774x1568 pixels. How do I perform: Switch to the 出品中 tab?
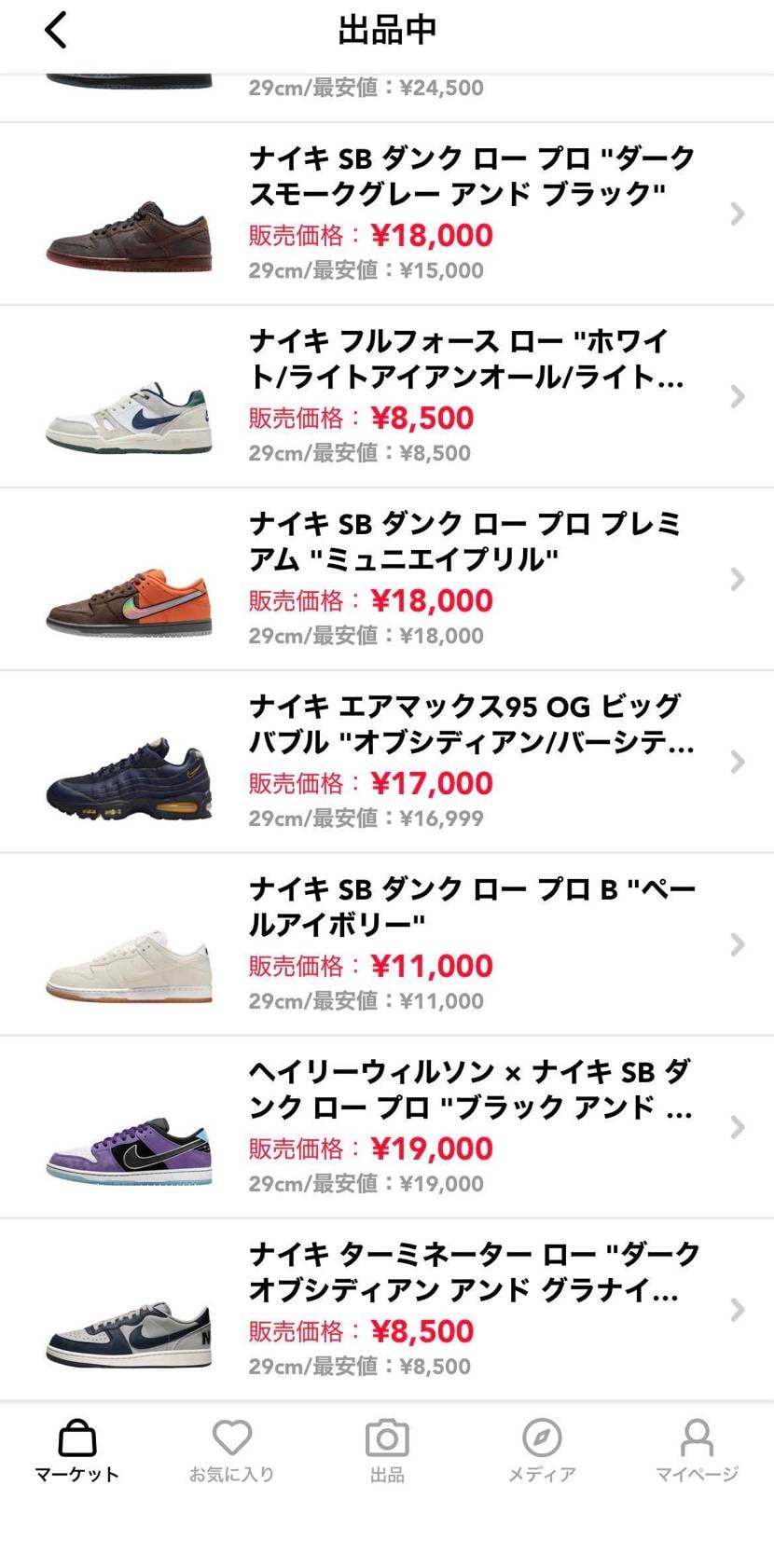coord(386,31)
